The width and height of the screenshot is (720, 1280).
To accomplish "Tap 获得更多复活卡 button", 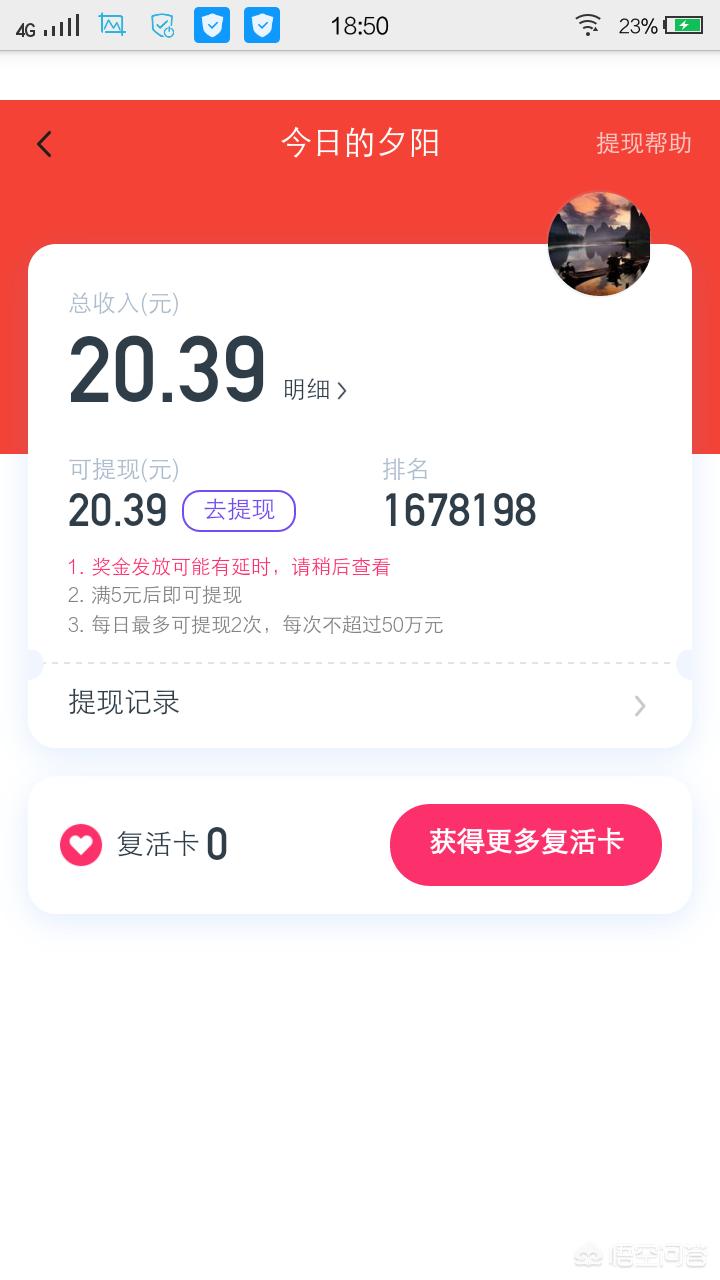I will point(526,844).
